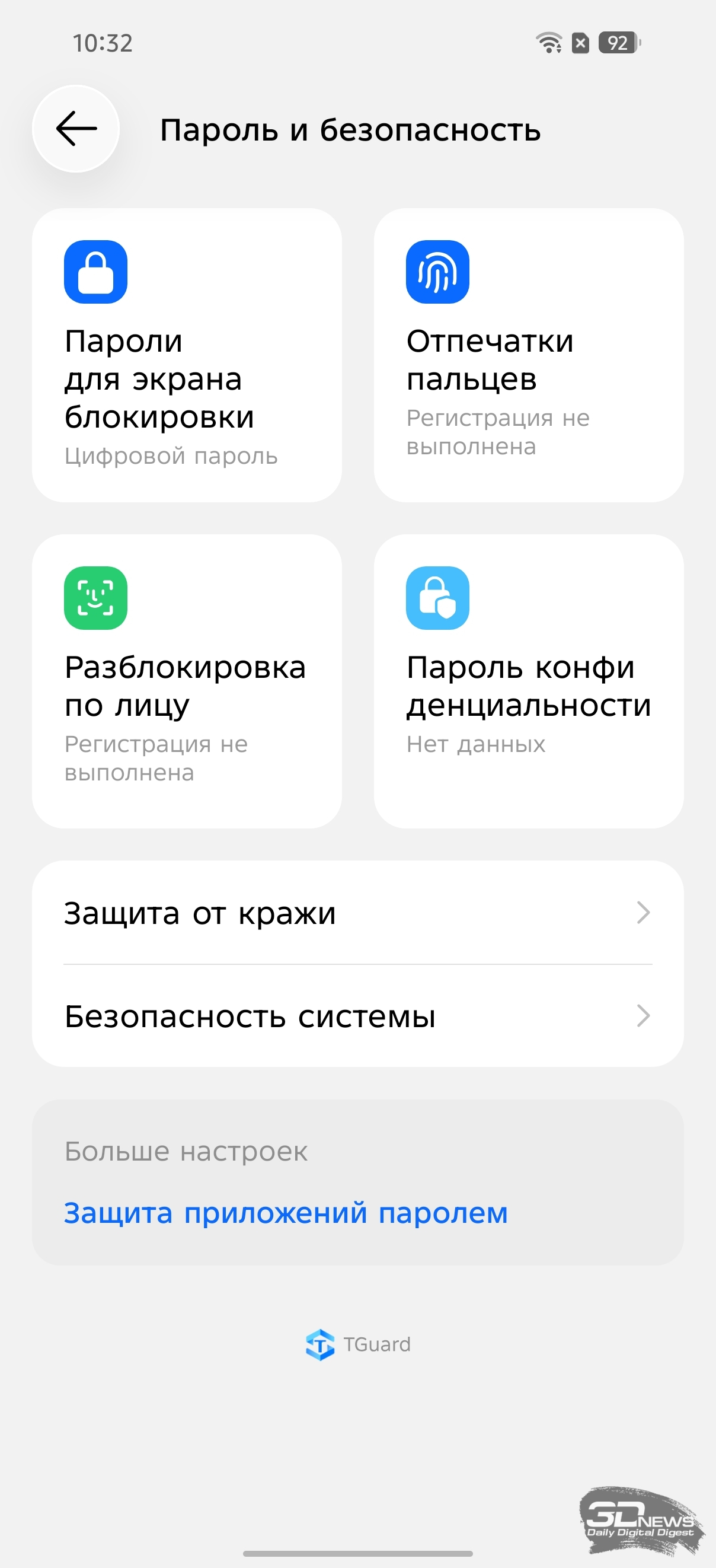Tap the Защита приложений паролем link
716x1568 pixels.
pyautogui.click(x=286, y=1213)
